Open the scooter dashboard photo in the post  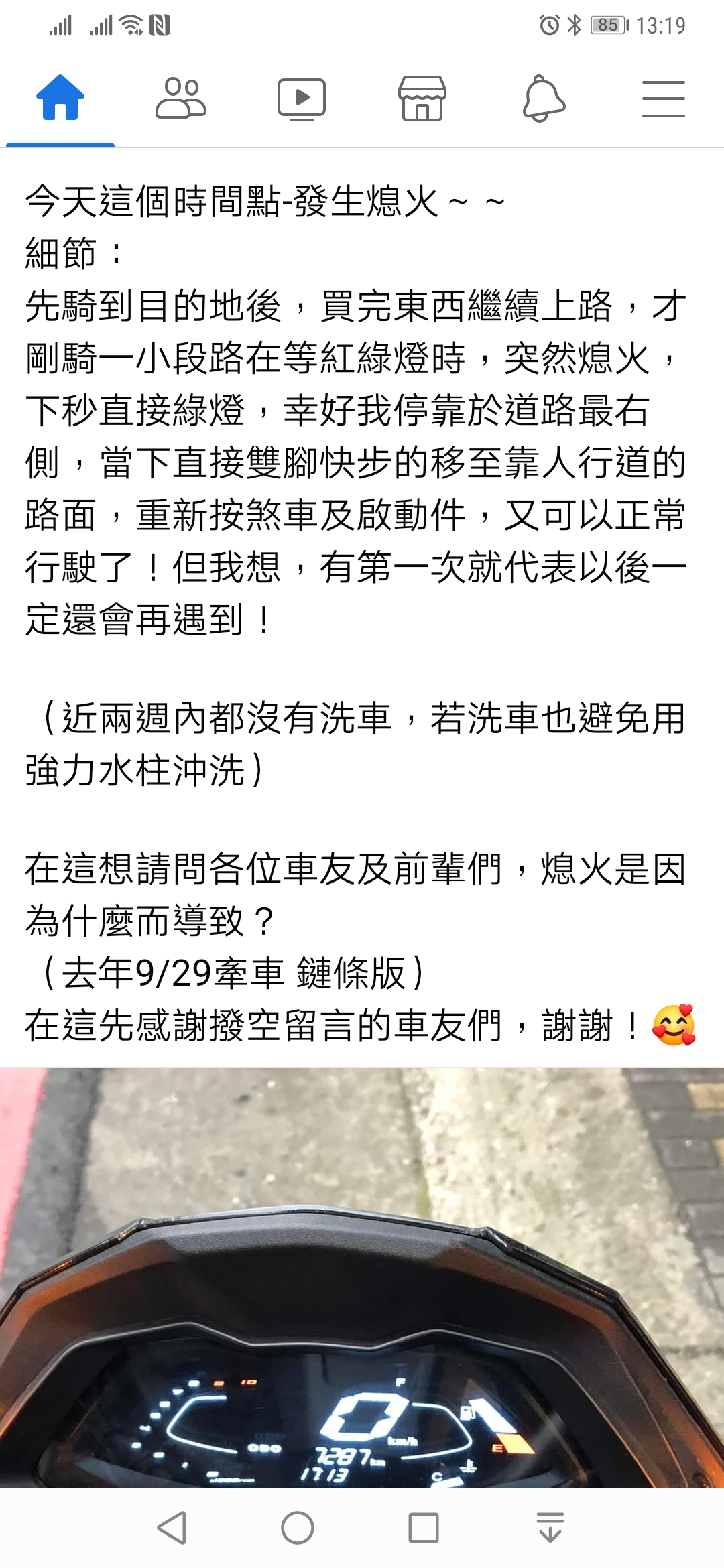[x=362, y=1279]
